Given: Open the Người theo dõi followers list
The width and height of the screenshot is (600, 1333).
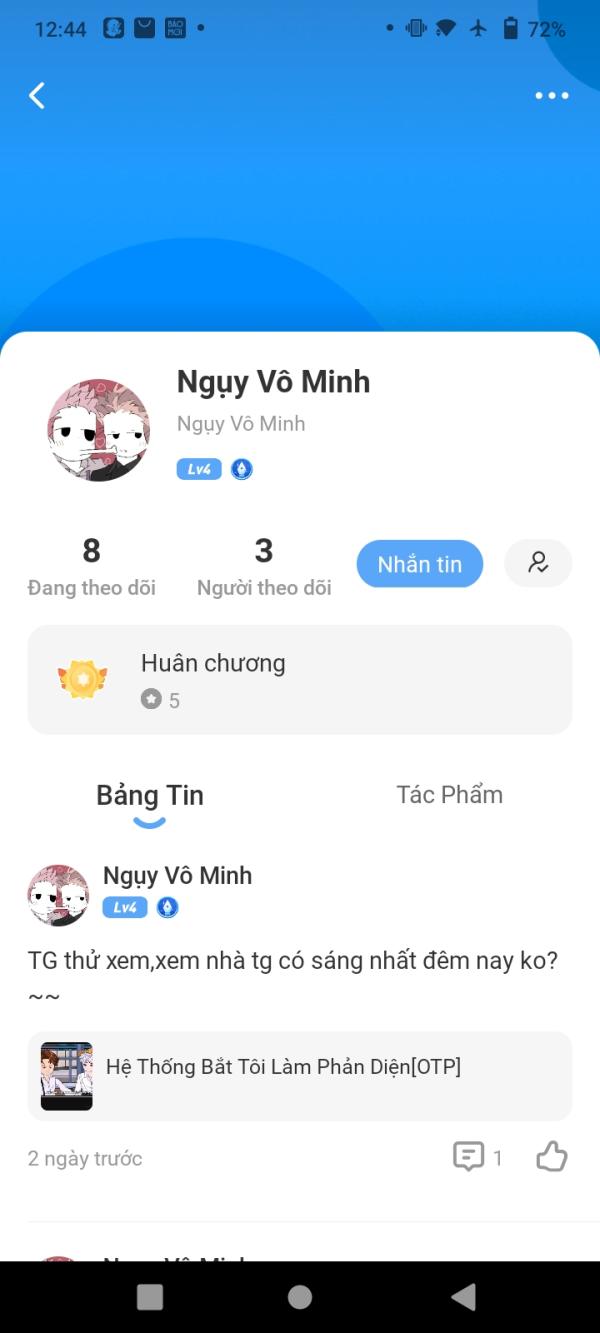Looking at the screenshot, I should [263, 566].
